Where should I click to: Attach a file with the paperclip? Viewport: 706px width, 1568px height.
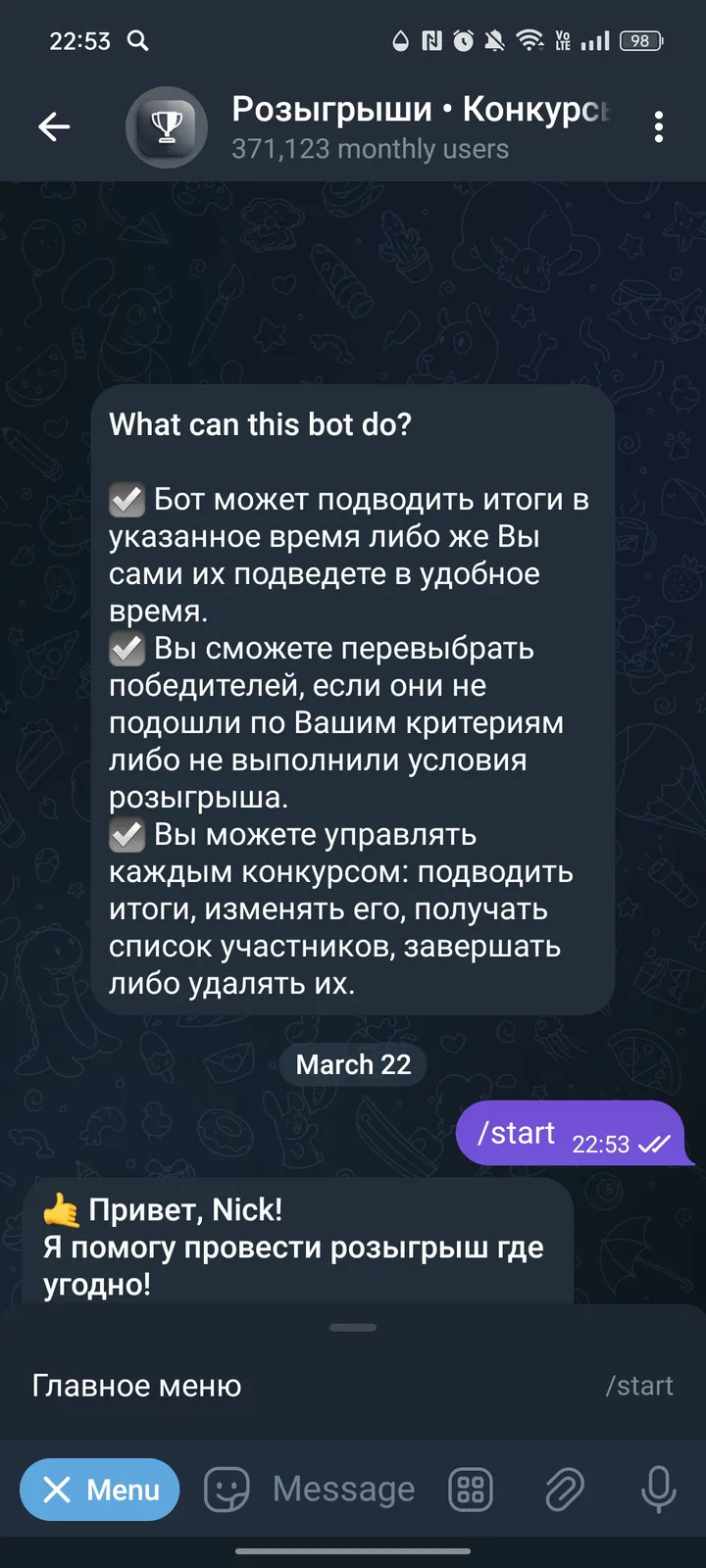pos(565,1490)
